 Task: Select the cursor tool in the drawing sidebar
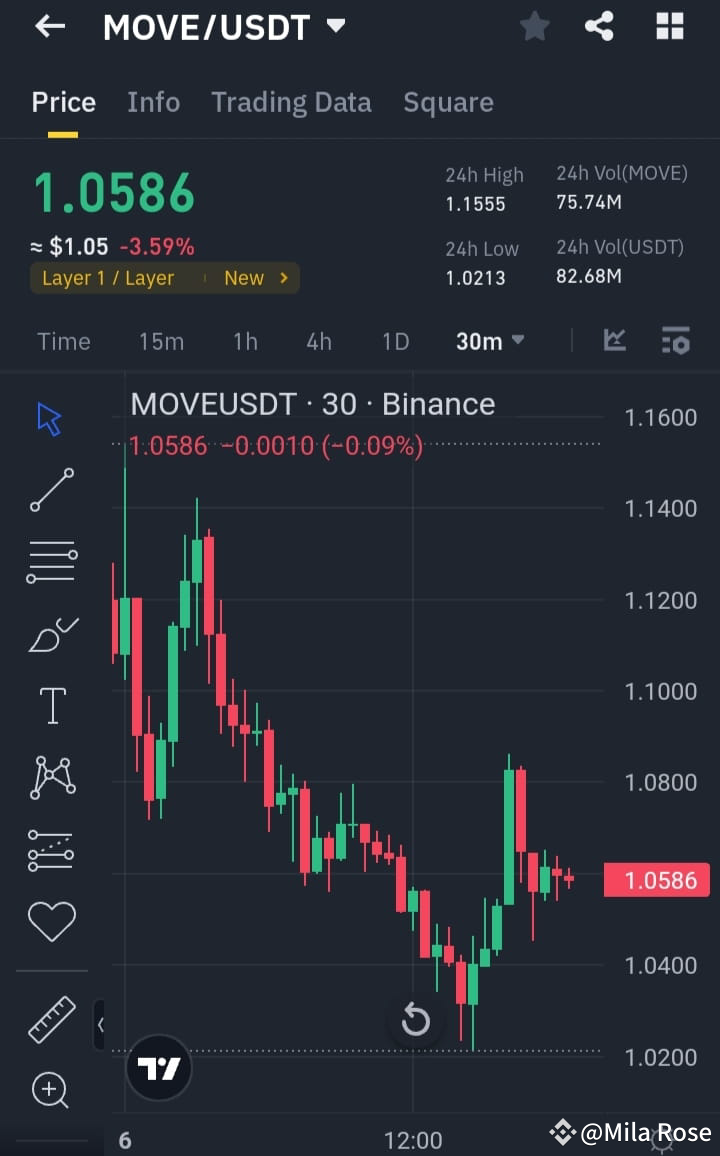pyautogui.click(x=50, y=419)
